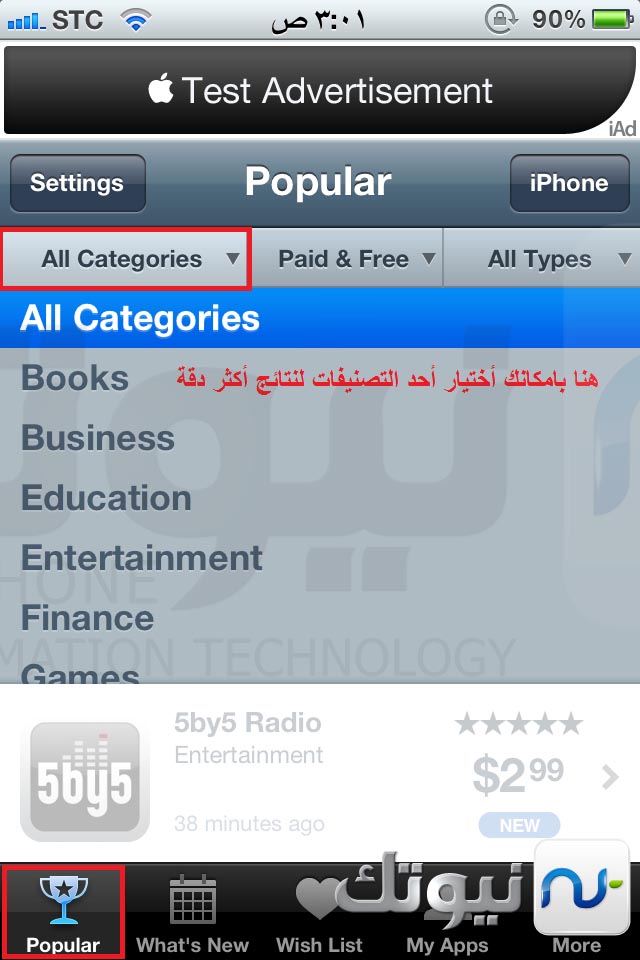Go to the My Apps tab
640x960 pixels.
coord(447,913)
